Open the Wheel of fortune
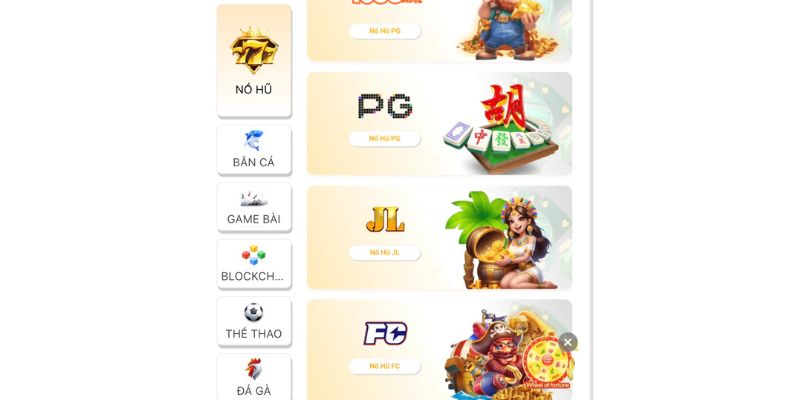The height and width of the screenshot is (400, 800). click(546, 368)
